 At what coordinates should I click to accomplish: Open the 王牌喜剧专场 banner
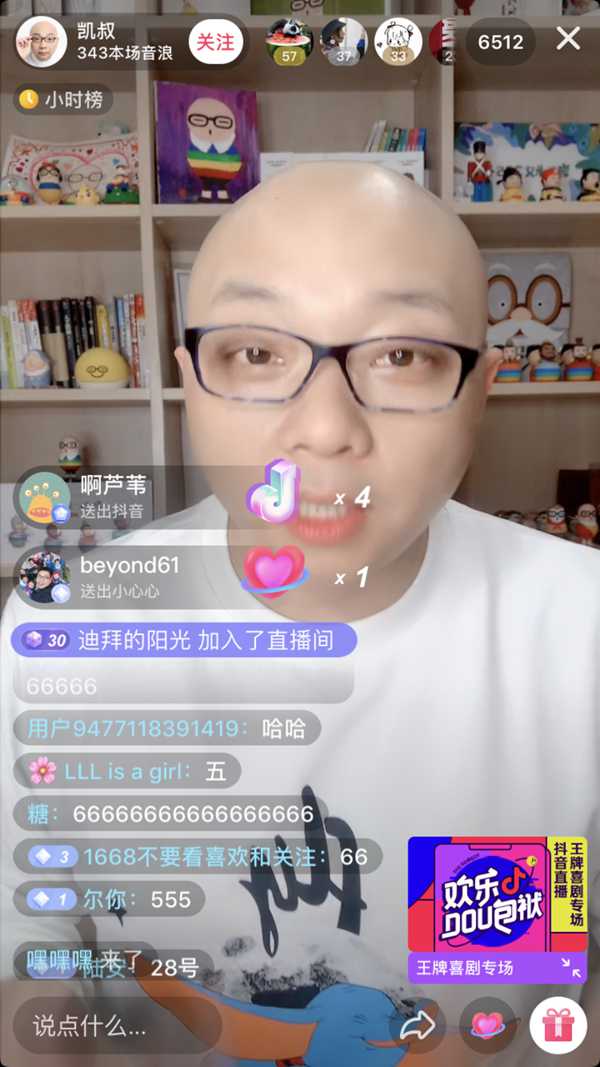point(497,910)
